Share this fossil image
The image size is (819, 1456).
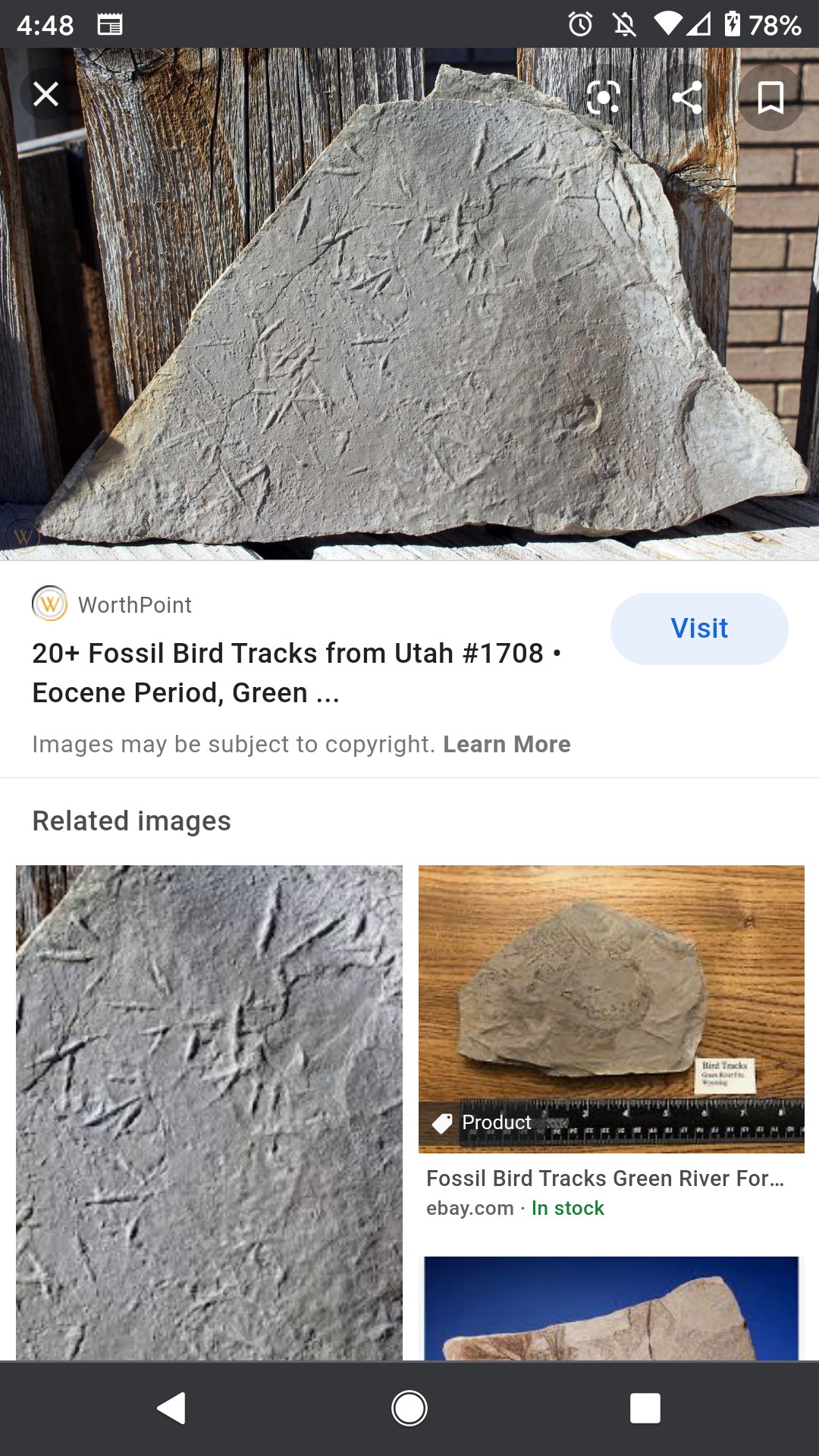coord(687,97)
